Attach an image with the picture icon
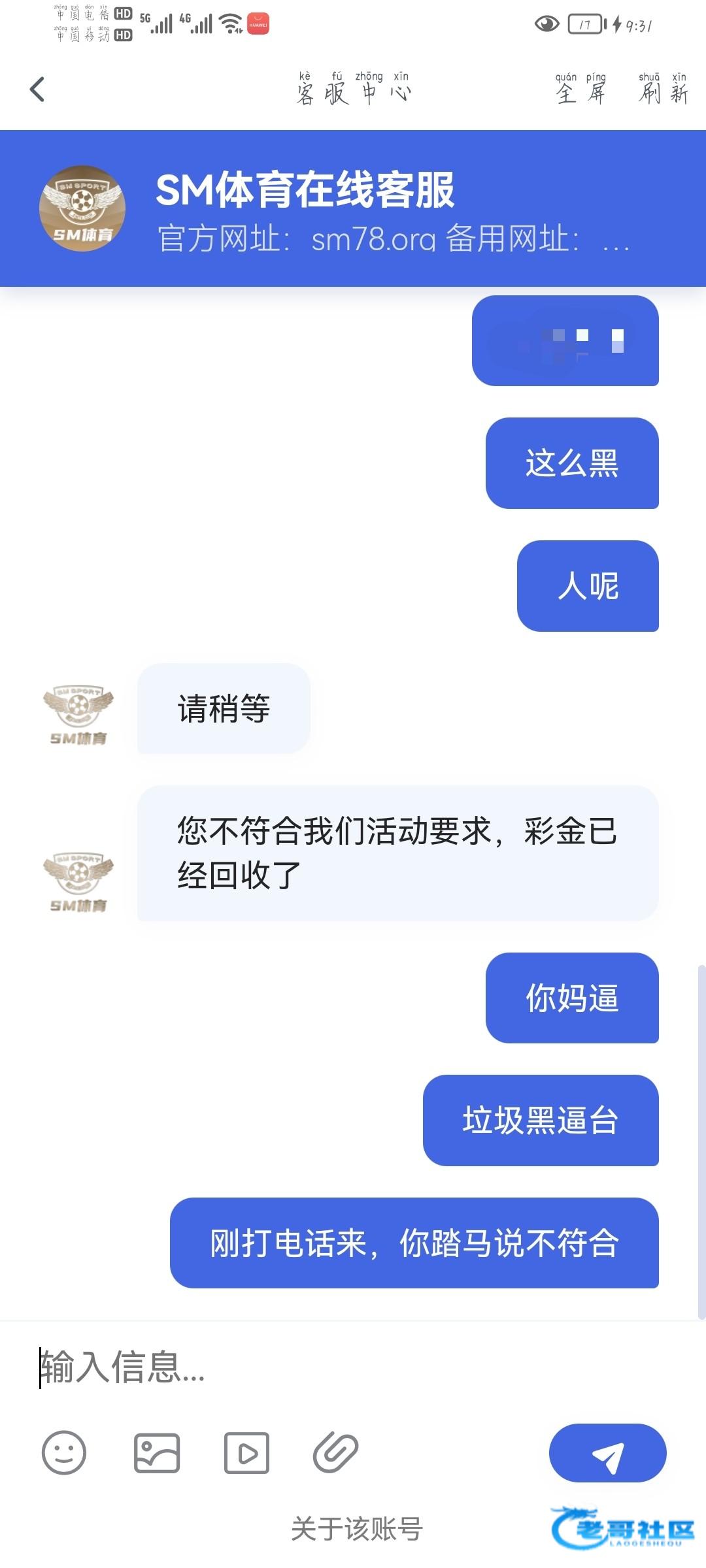This screenshot has height=1568, width=706. pyautogui.click(x=157, y=1453)
